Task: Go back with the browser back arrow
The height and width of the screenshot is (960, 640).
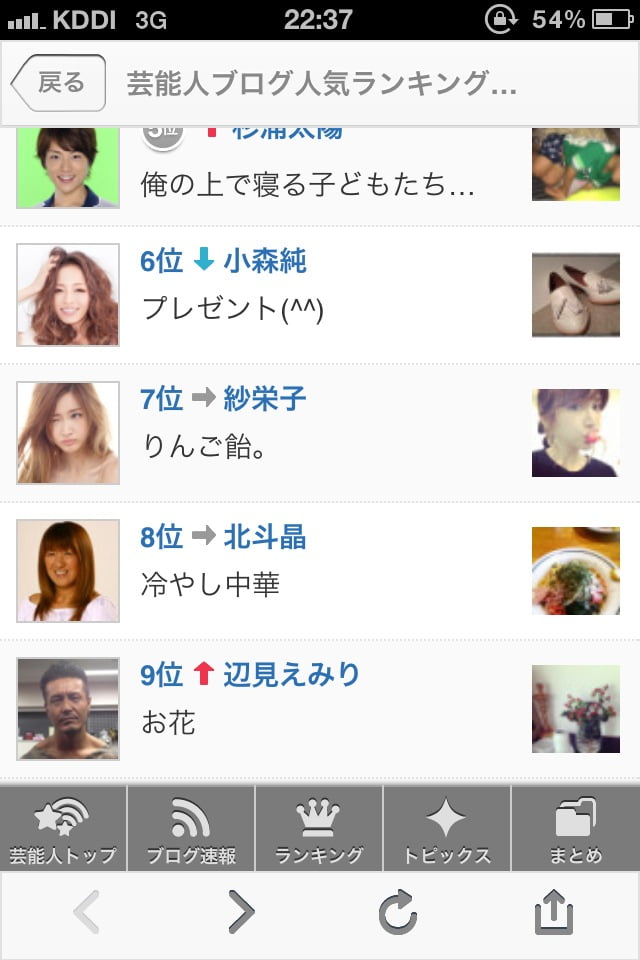Action: pos(87,912)
